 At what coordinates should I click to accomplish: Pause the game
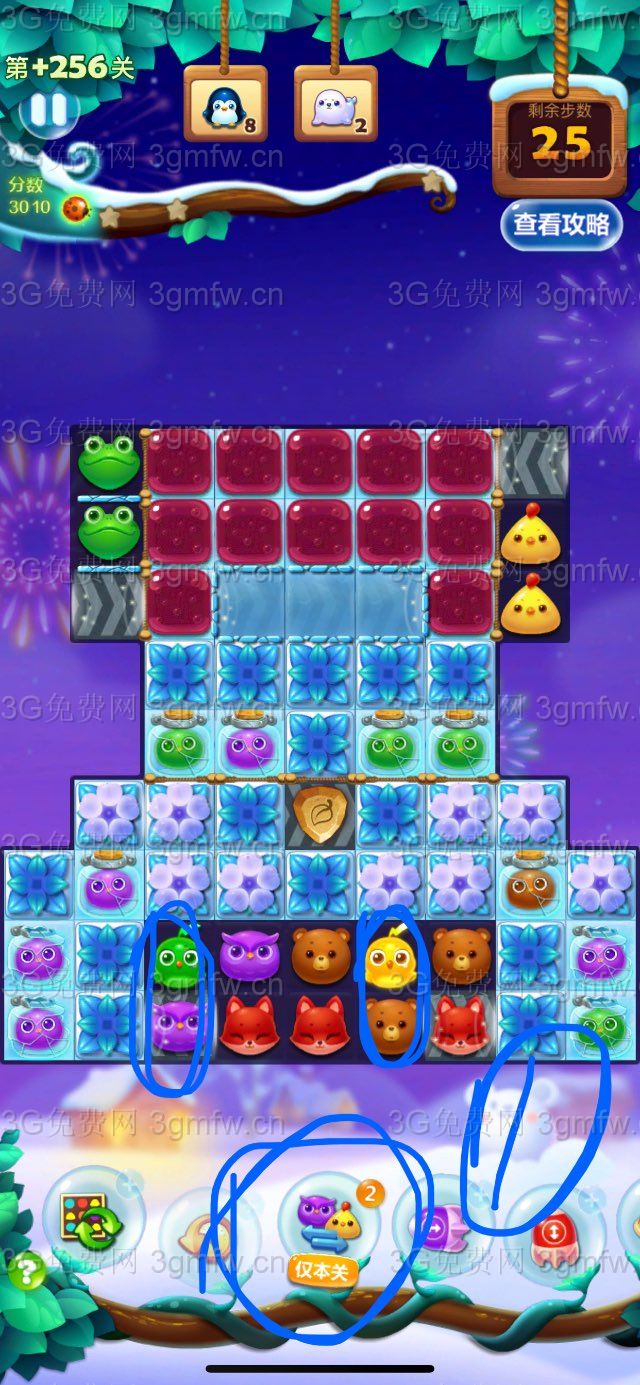coord(47,110)
